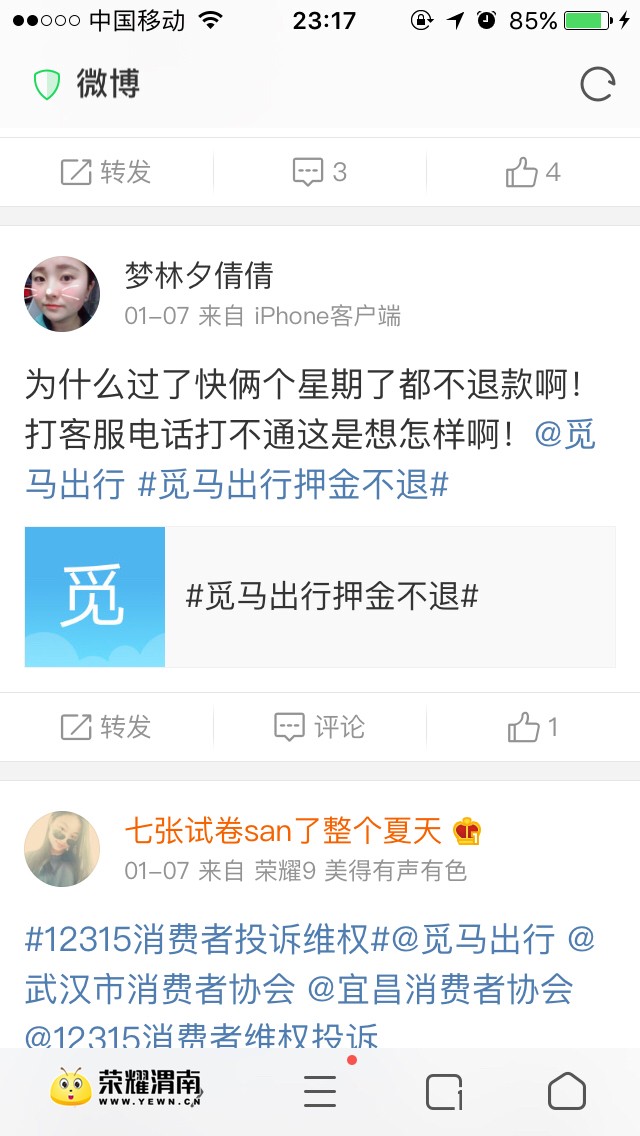
Task: Open the @宜昌消费者协会 mention
Action: 440,989
